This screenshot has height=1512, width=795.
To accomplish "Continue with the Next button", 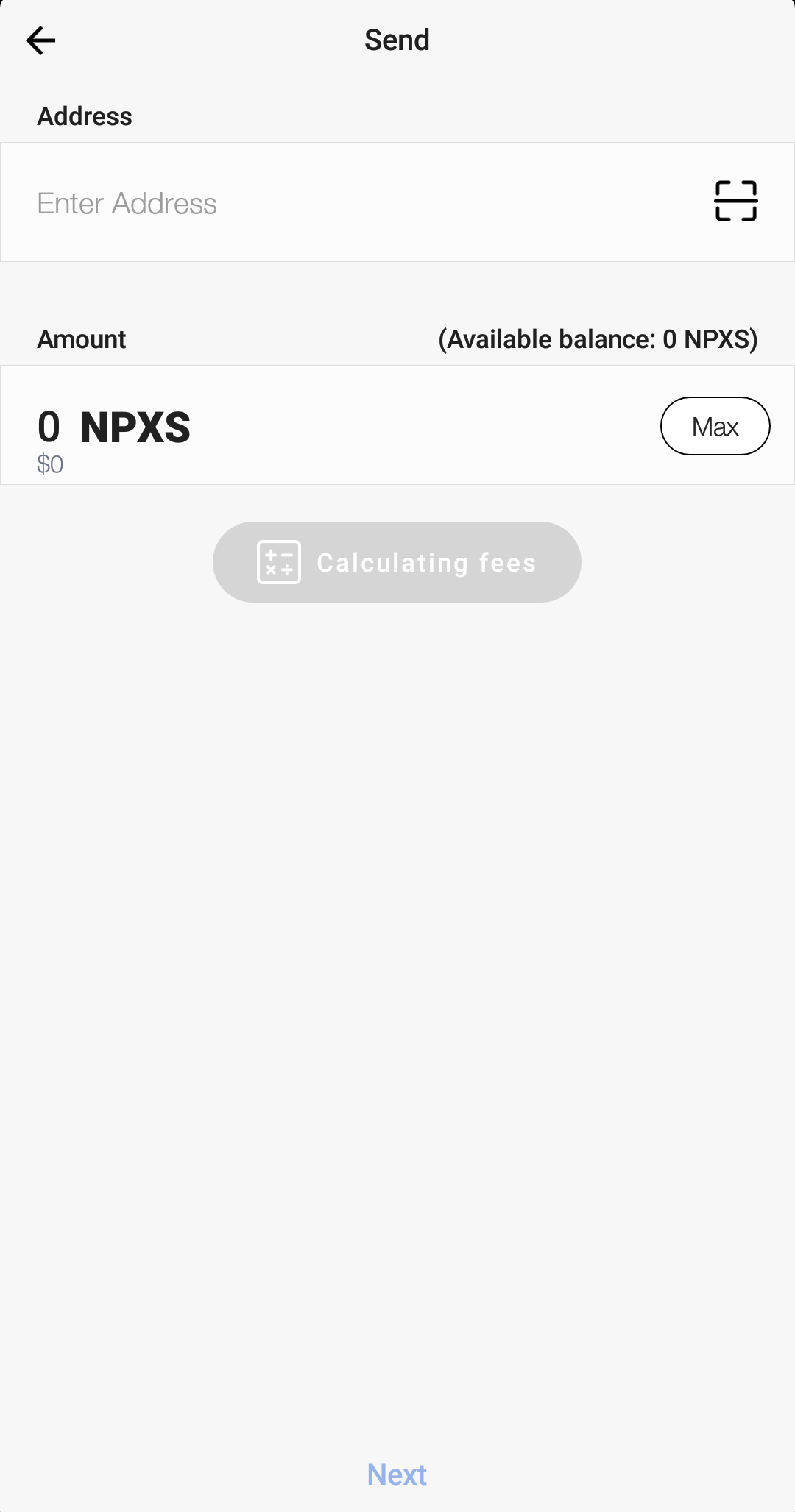I will point(397,1474).
